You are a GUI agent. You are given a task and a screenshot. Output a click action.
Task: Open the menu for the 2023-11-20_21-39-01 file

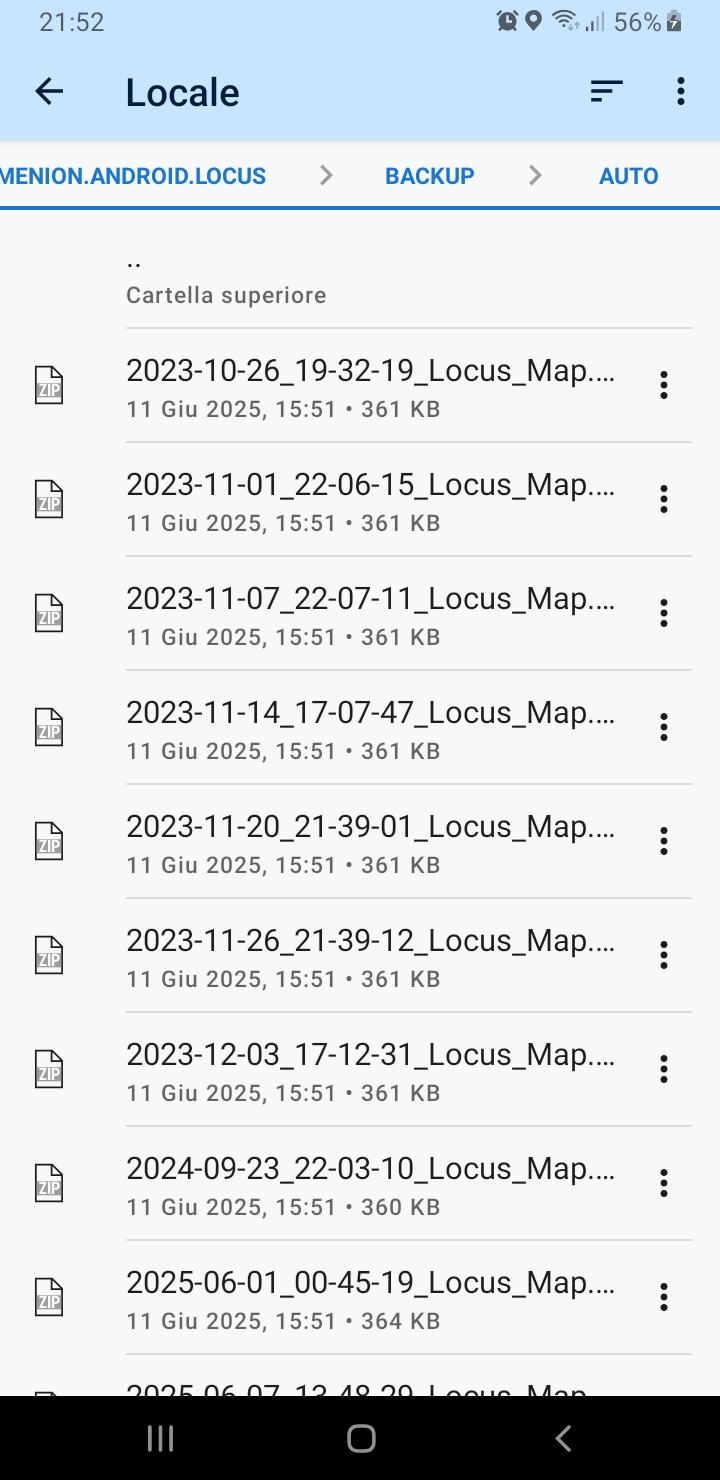click(x=663, y=841)
